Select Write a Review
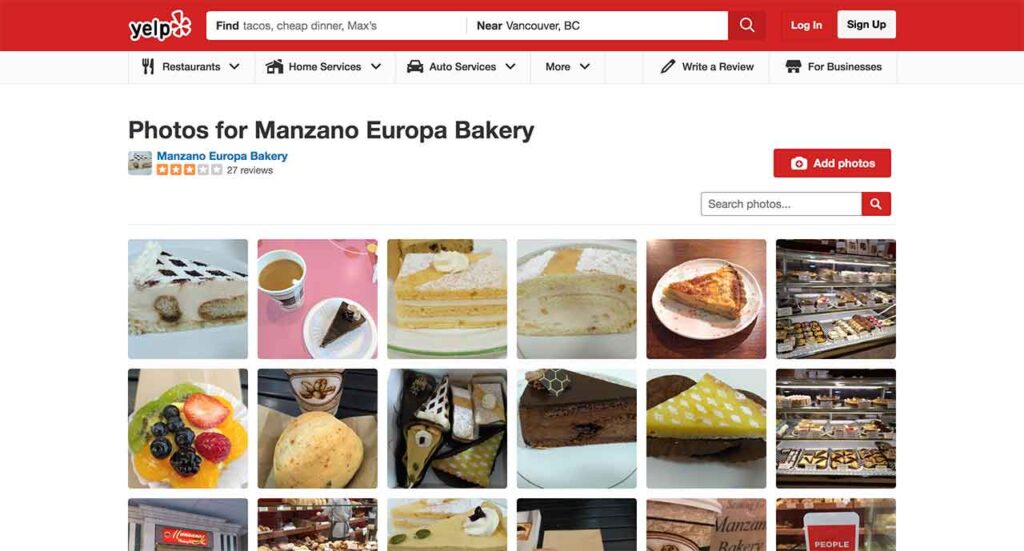This screenshot has width=1024, height=551. pyautogui.click(x=707, y=67)
